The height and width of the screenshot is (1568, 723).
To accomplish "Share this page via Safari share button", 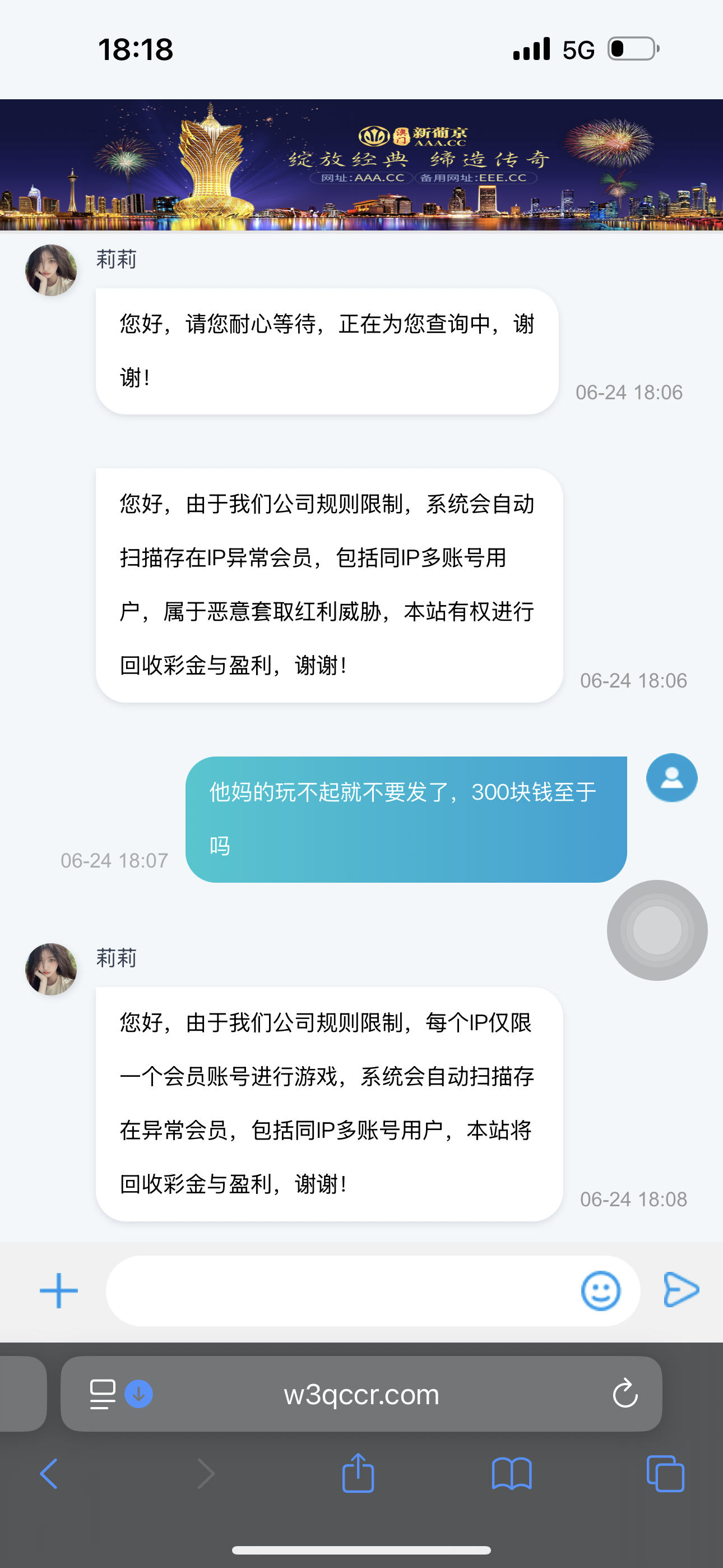I will coord(358,1473).
